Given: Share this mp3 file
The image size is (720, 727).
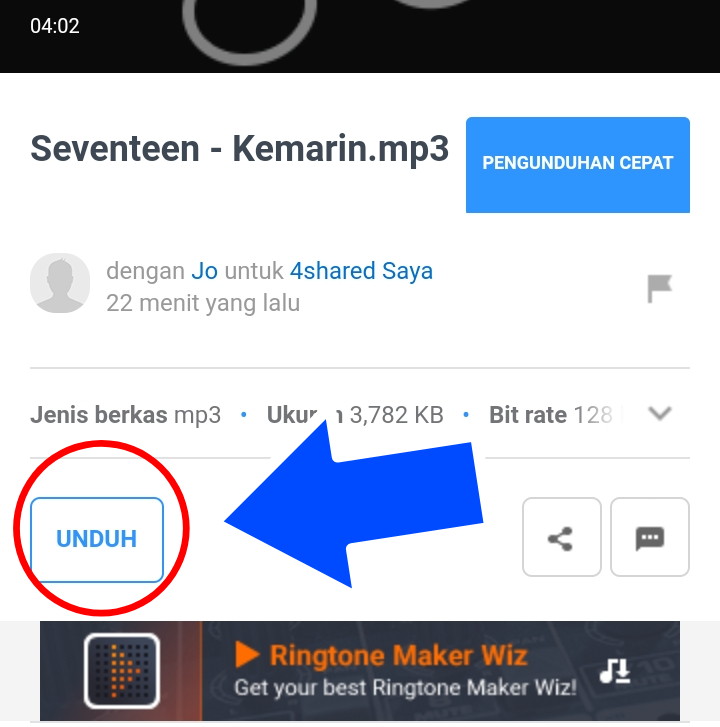Looking at the screenshot, I should pos(561,538).
